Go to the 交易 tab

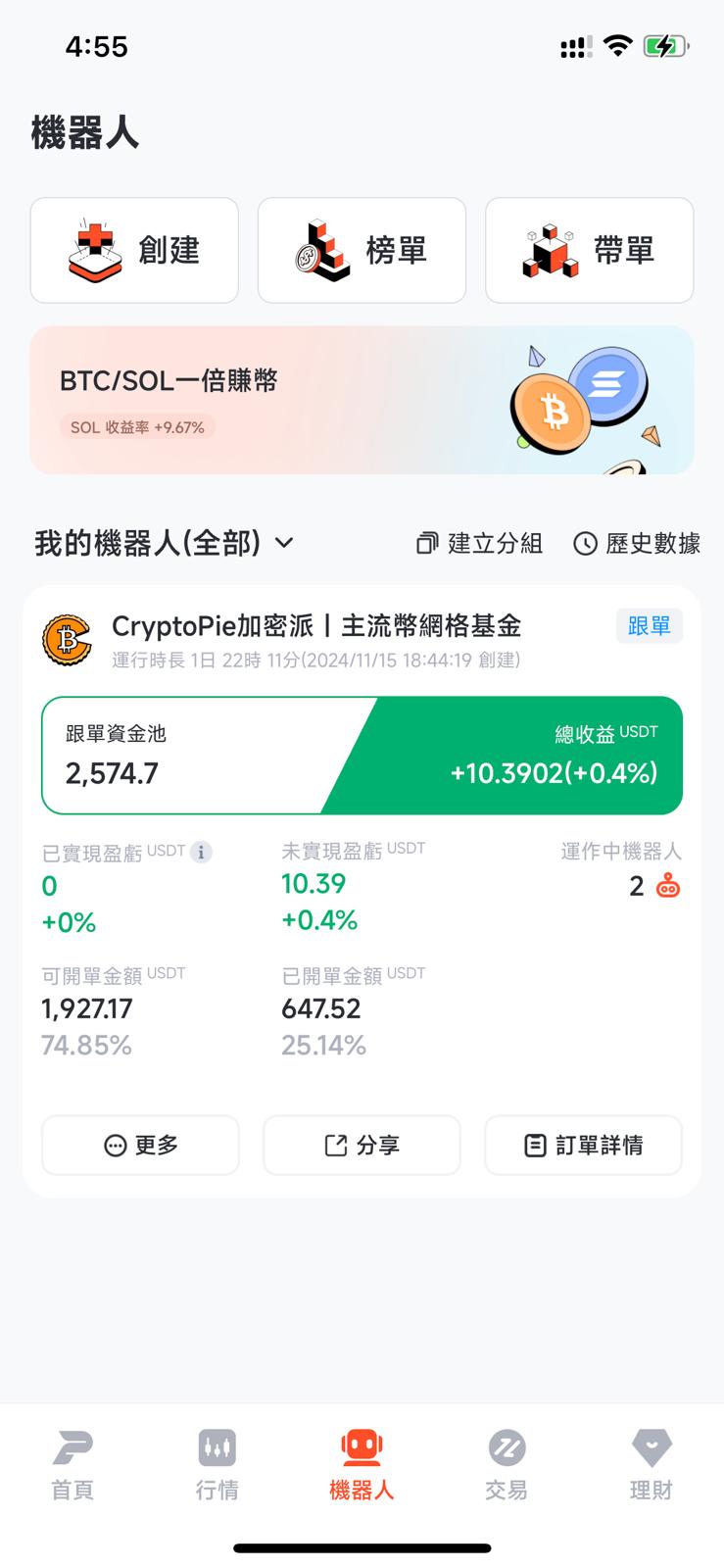point(506,1464)
